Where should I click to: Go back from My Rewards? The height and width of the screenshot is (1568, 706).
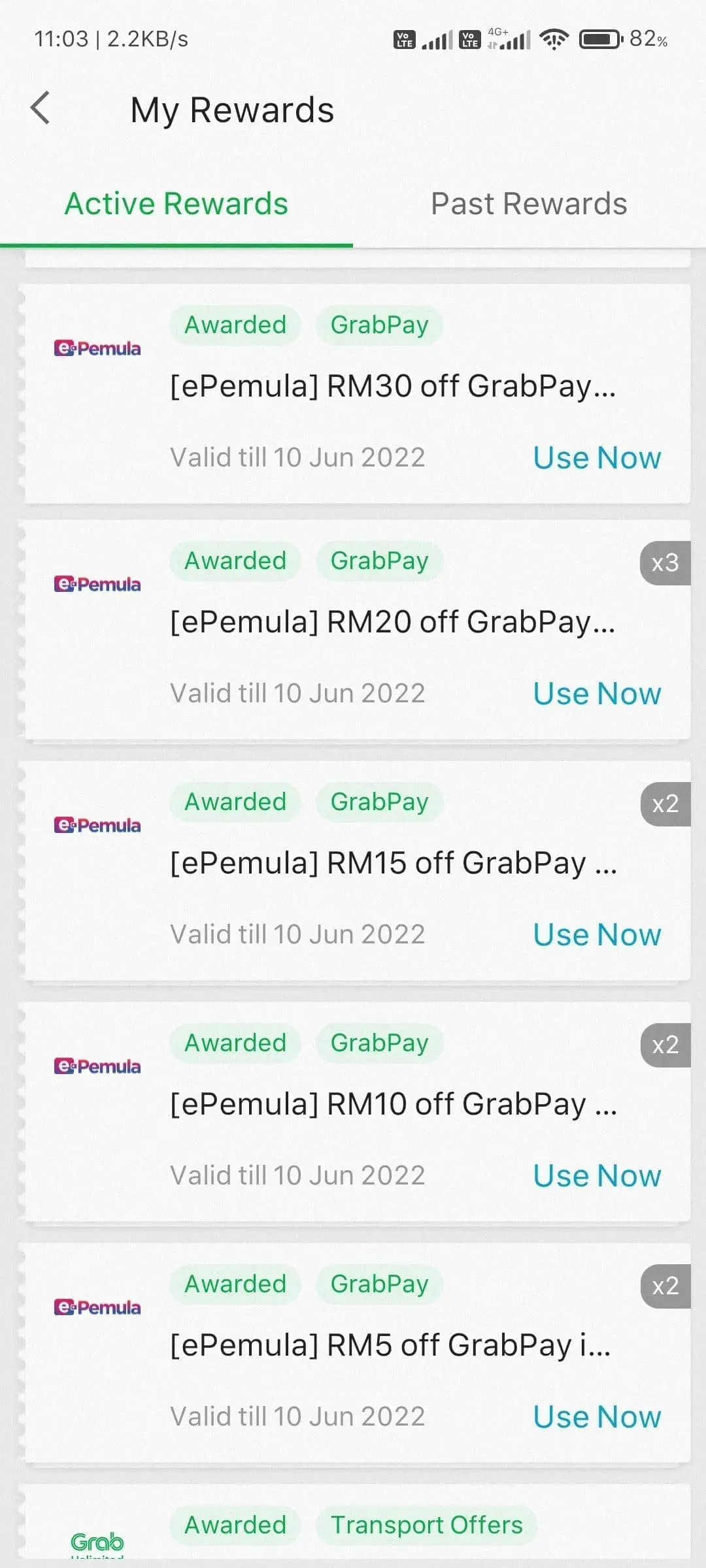pyautogui.click(x=41, y=108)
